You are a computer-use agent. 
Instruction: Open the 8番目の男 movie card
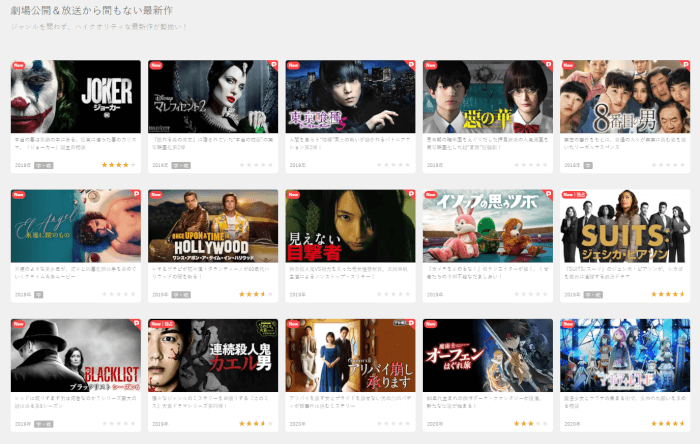pyautogui.click(x=624, y=96)
